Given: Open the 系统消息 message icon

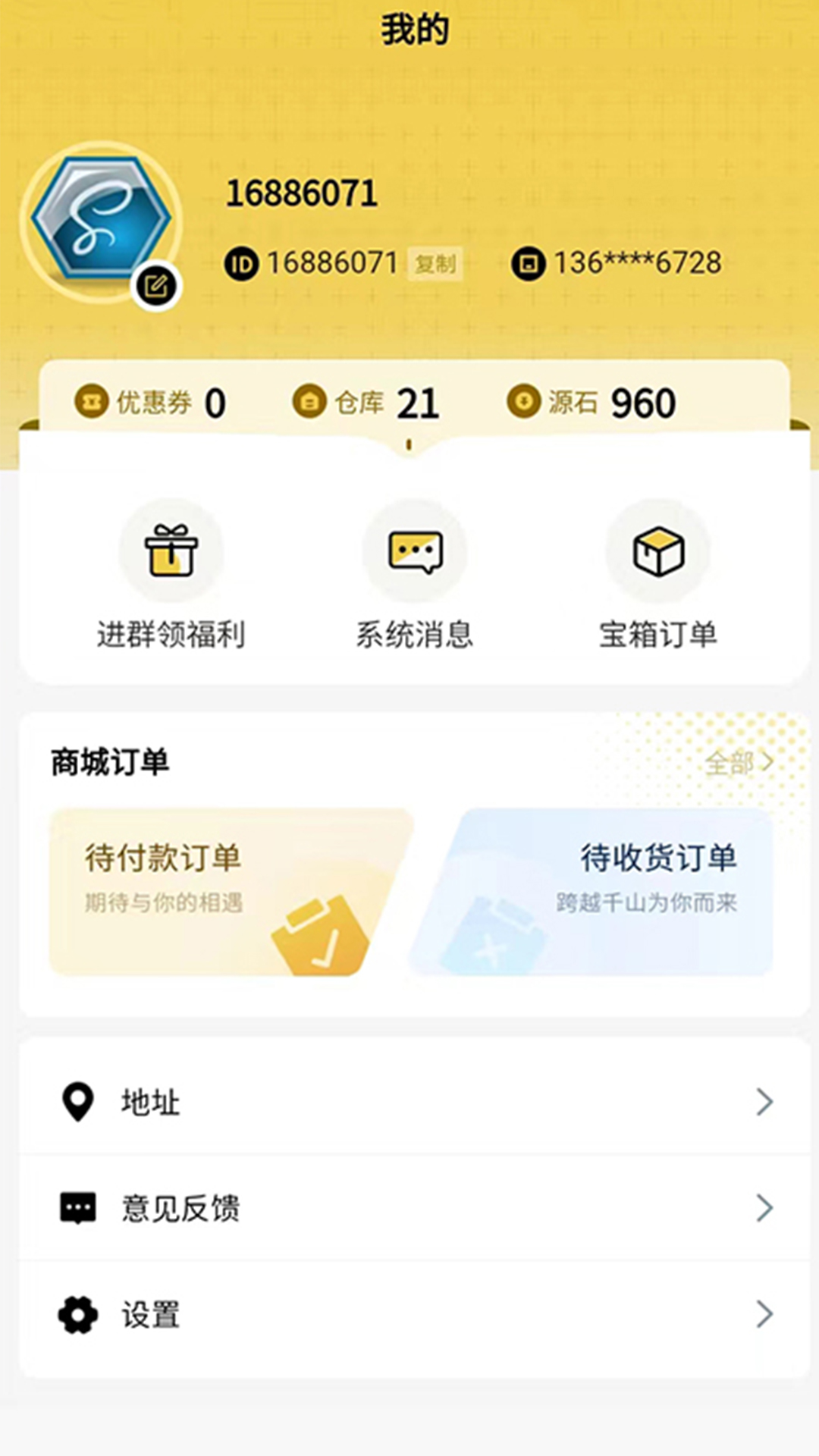Looking at the screenshot, I should click(x=415, y=552).
